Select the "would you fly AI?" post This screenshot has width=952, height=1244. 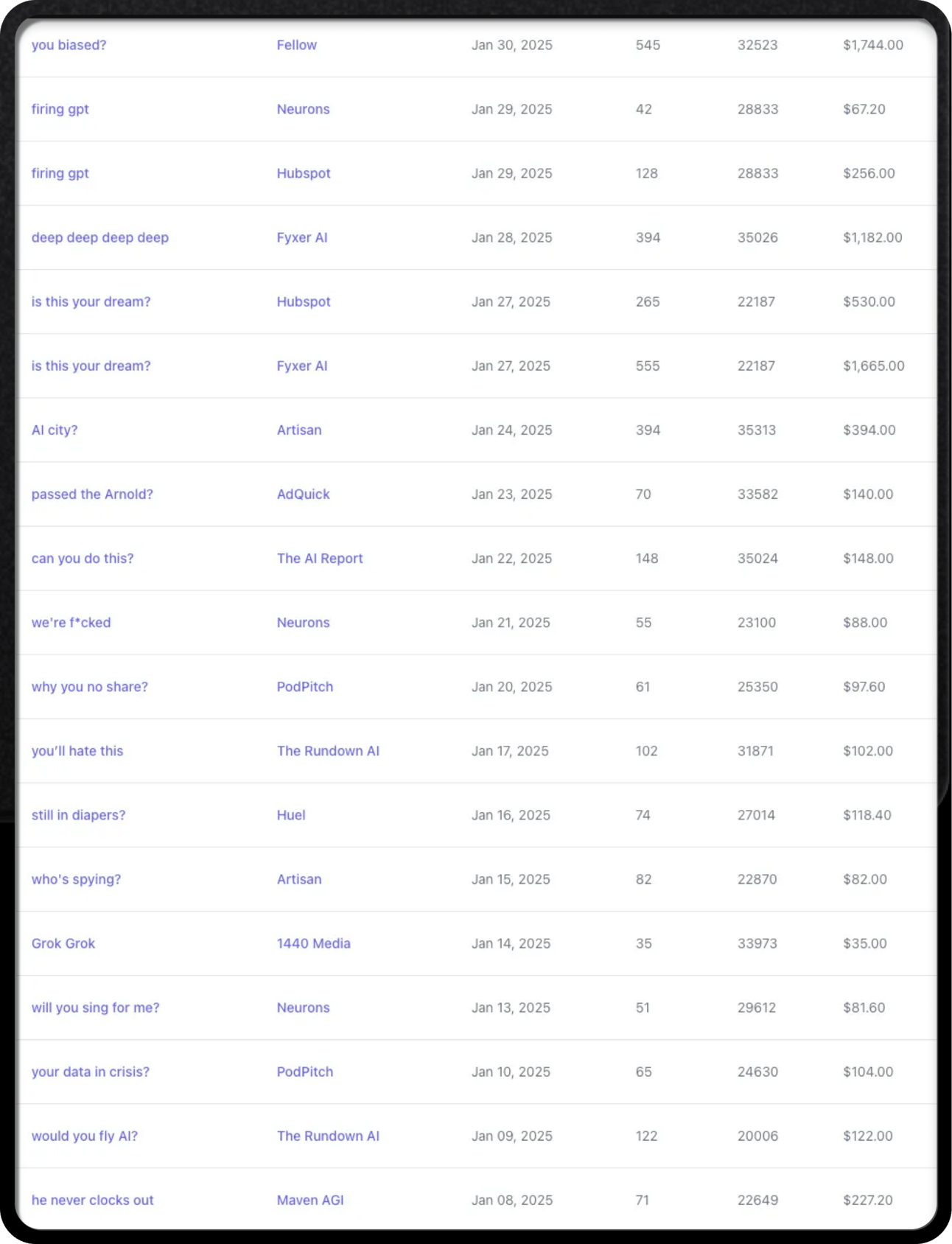(x=84, y=1135)
